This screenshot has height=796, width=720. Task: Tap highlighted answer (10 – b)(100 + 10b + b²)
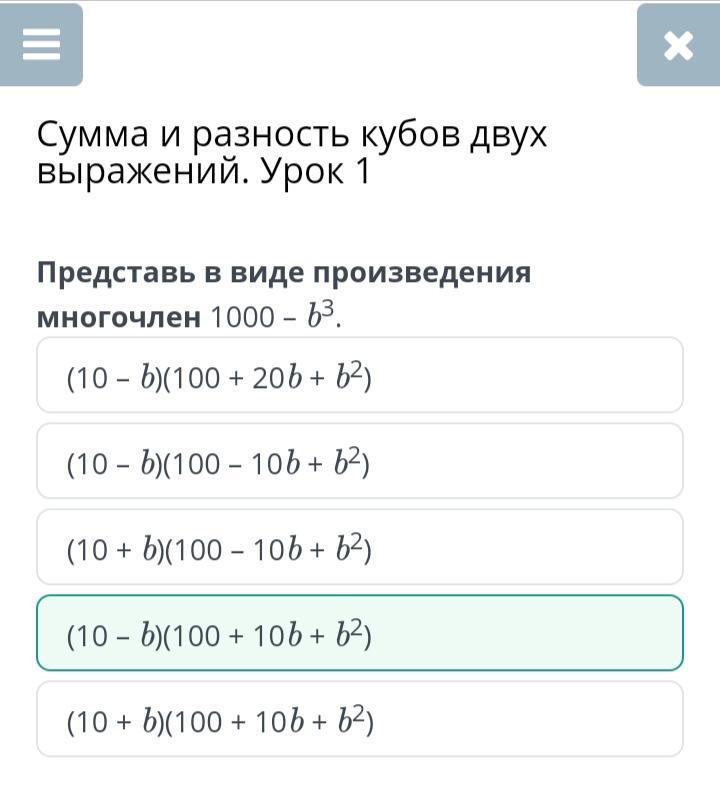click(360, 633)
